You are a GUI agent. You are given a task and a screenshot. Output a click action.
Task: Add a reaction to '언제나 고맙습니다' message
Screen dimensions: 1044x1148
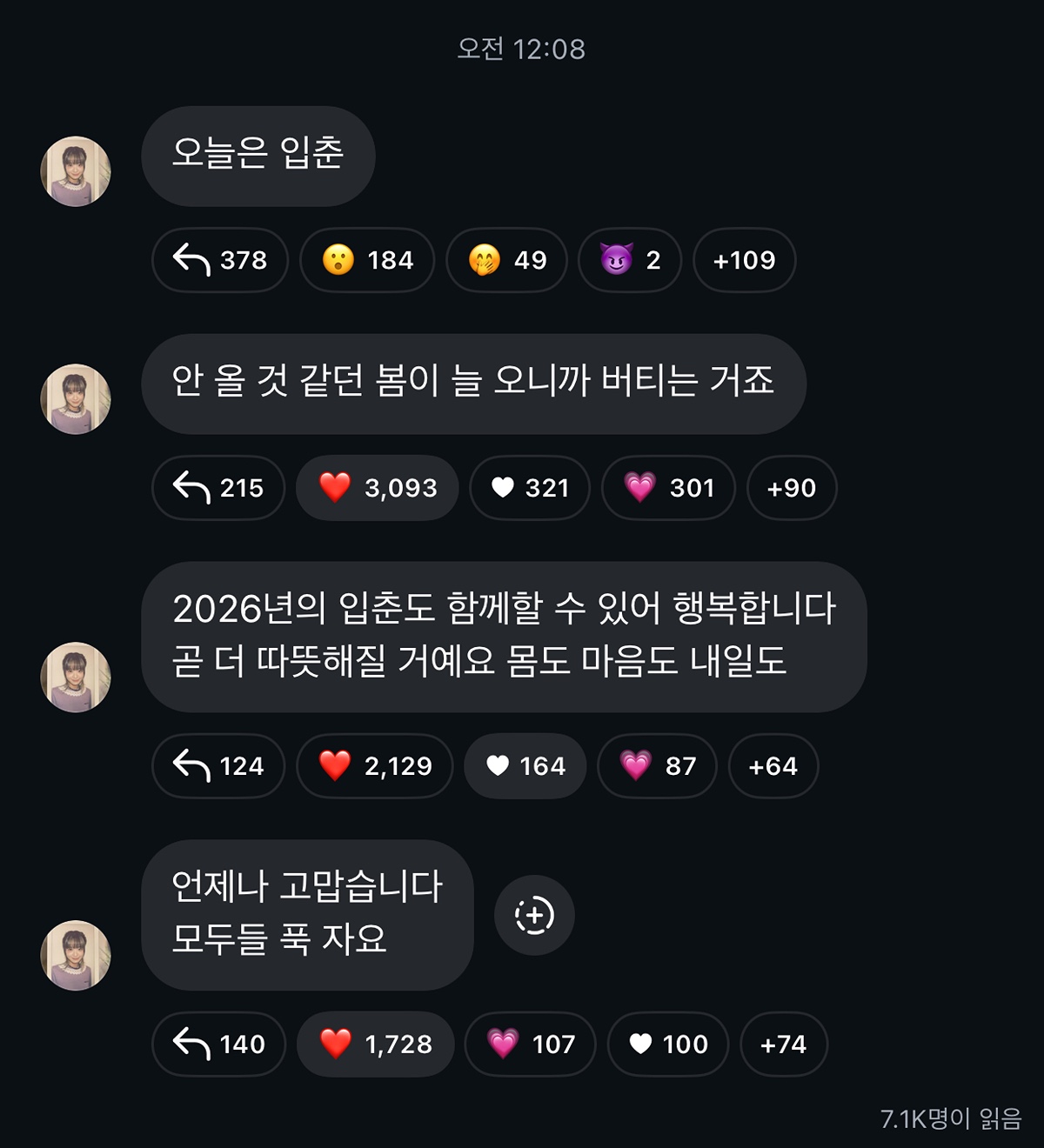point(534,915)
